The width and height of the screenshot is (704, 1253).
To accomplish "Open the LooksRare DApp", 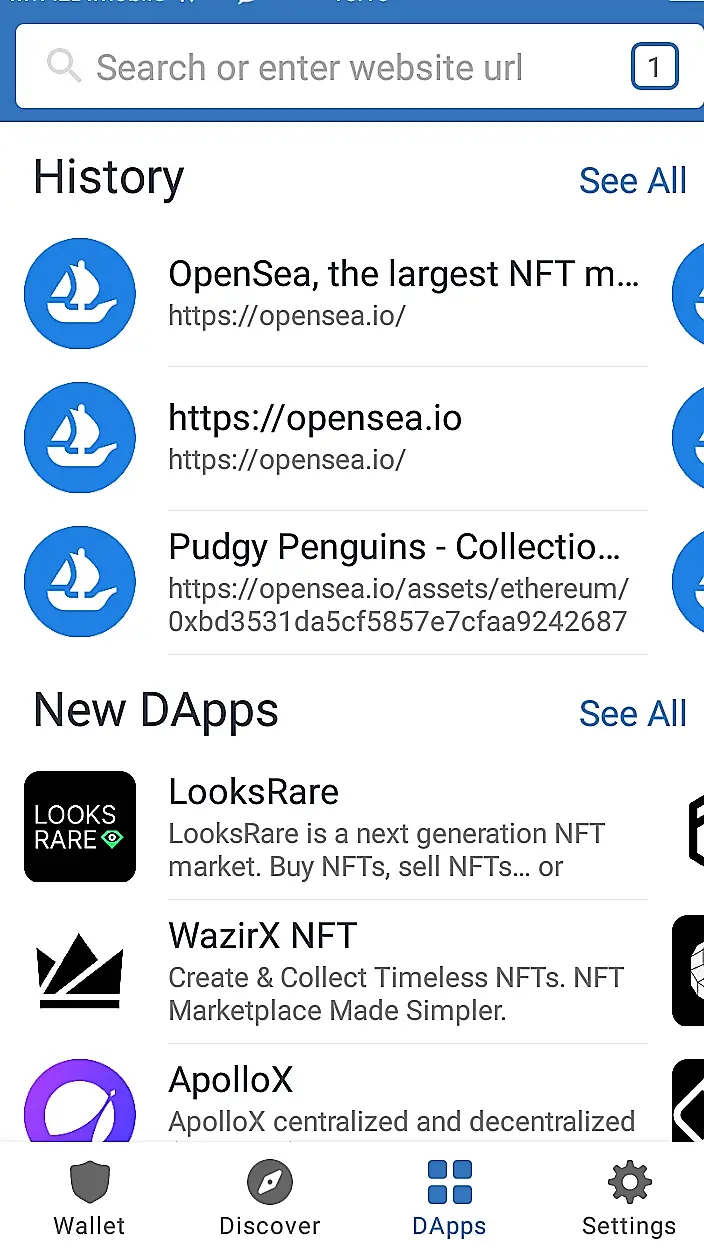I will pyautogui.click(x=336, y=827).
